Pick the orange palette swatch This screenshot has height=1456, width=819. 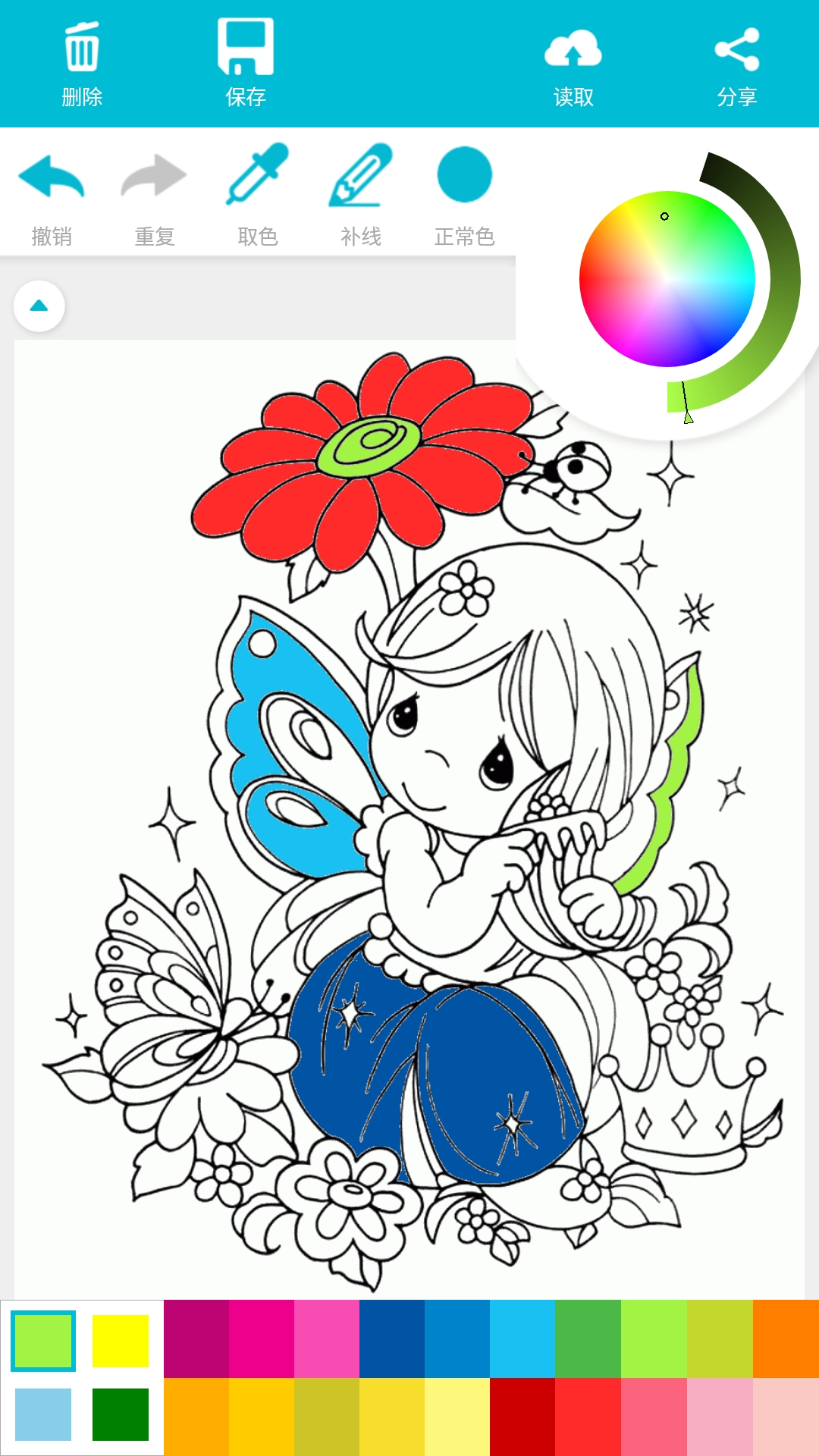coord(786,1338)
